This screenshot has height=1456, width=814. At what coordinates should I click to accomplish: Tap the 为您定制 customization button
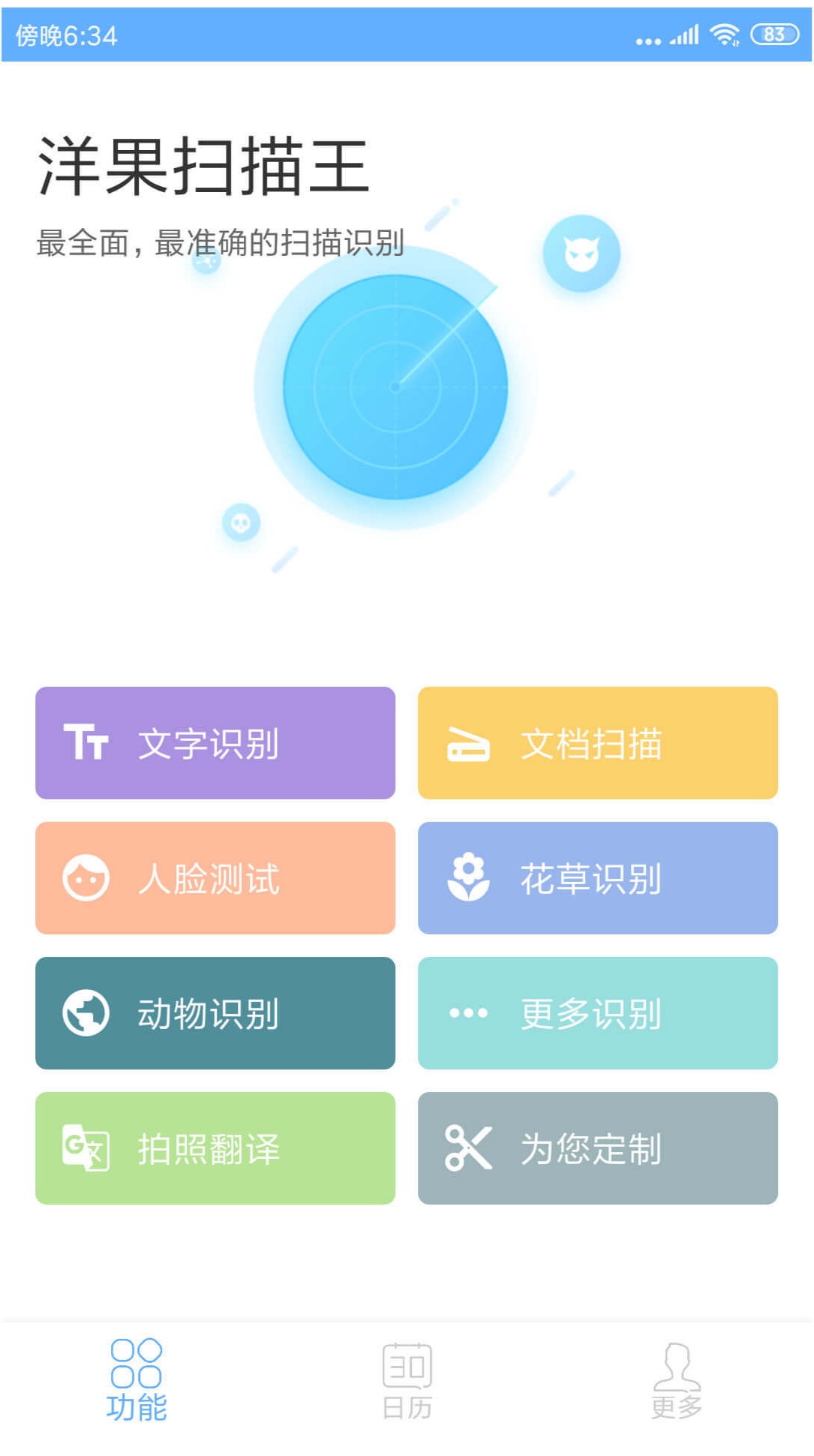[598, 1148]
